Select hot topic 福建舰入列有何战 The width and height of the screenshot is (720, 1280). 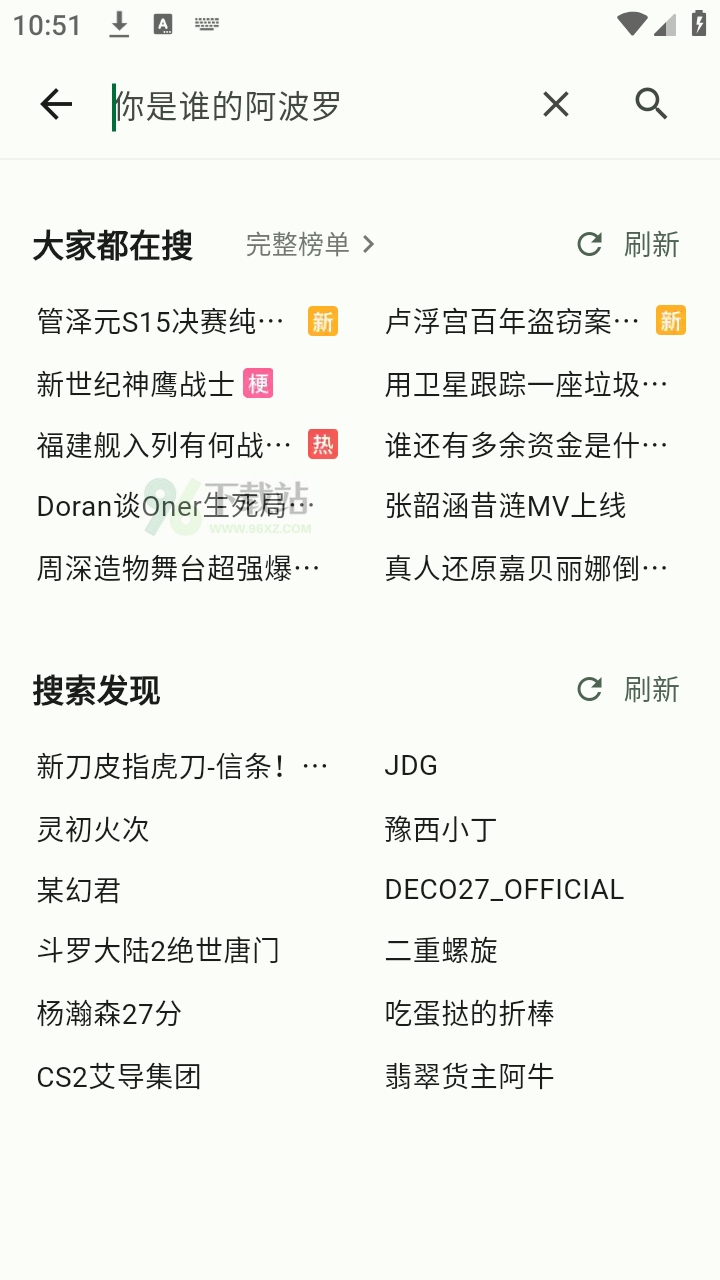[x=165, y=445]
